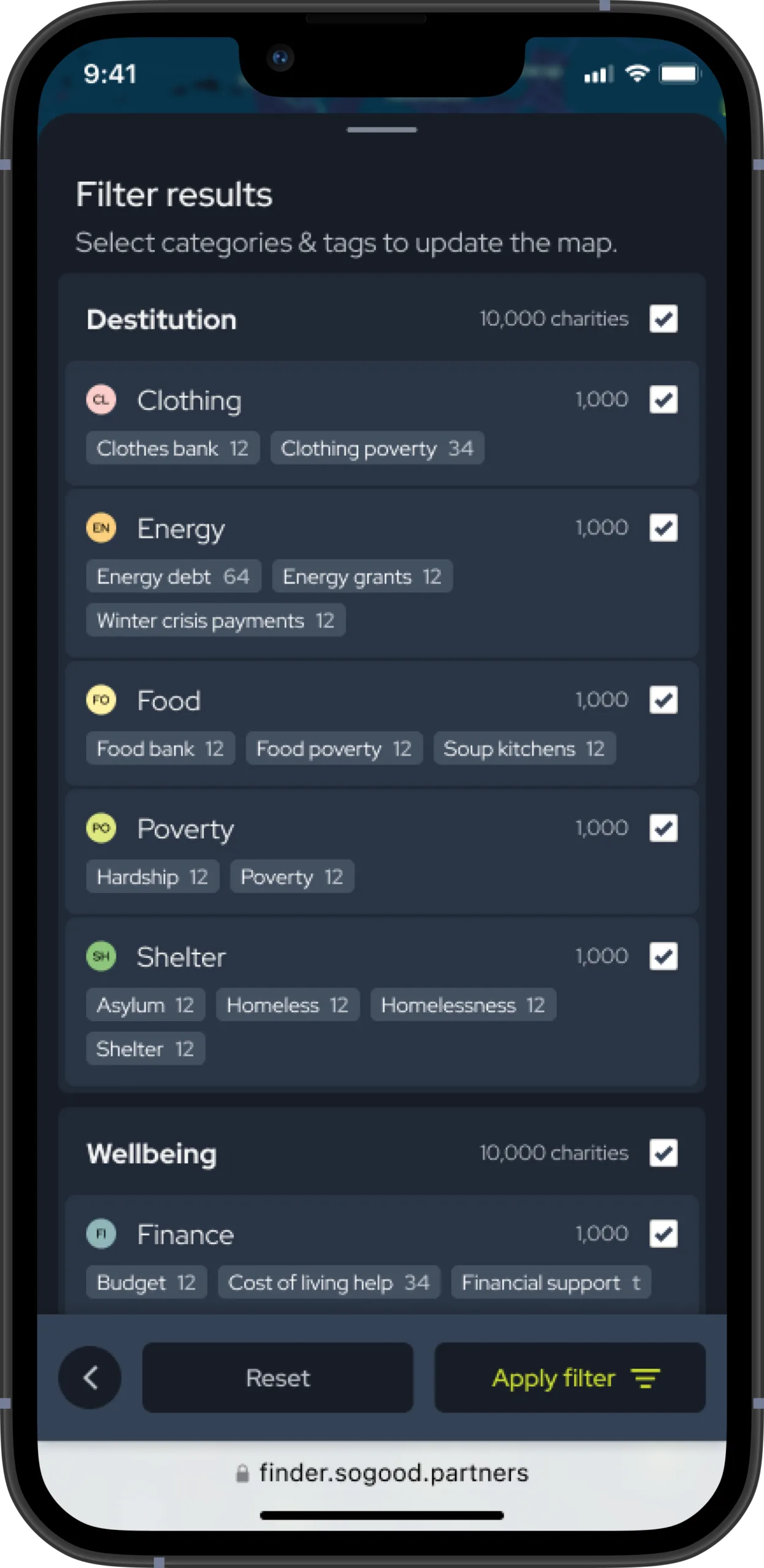Select the Clothes bank tag
This screenshot has height=1568, width=764.
pyautogui.click(x=173, y=448)
